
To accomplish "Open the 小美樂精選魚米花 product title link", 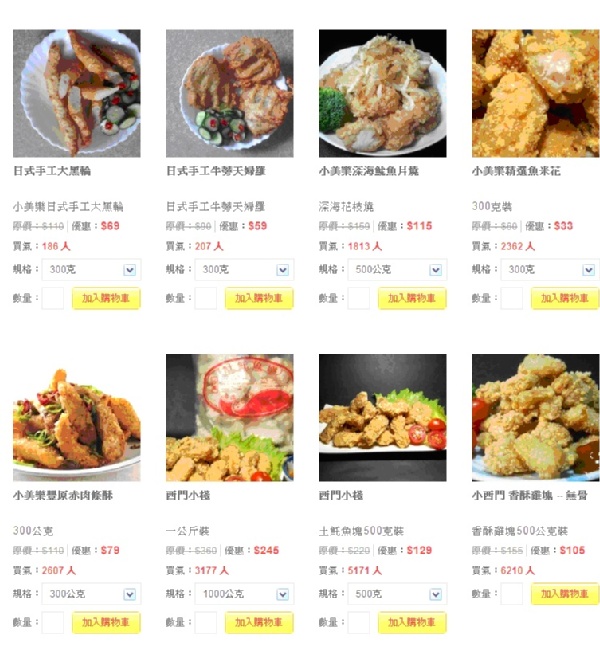I will pos(516,171).
